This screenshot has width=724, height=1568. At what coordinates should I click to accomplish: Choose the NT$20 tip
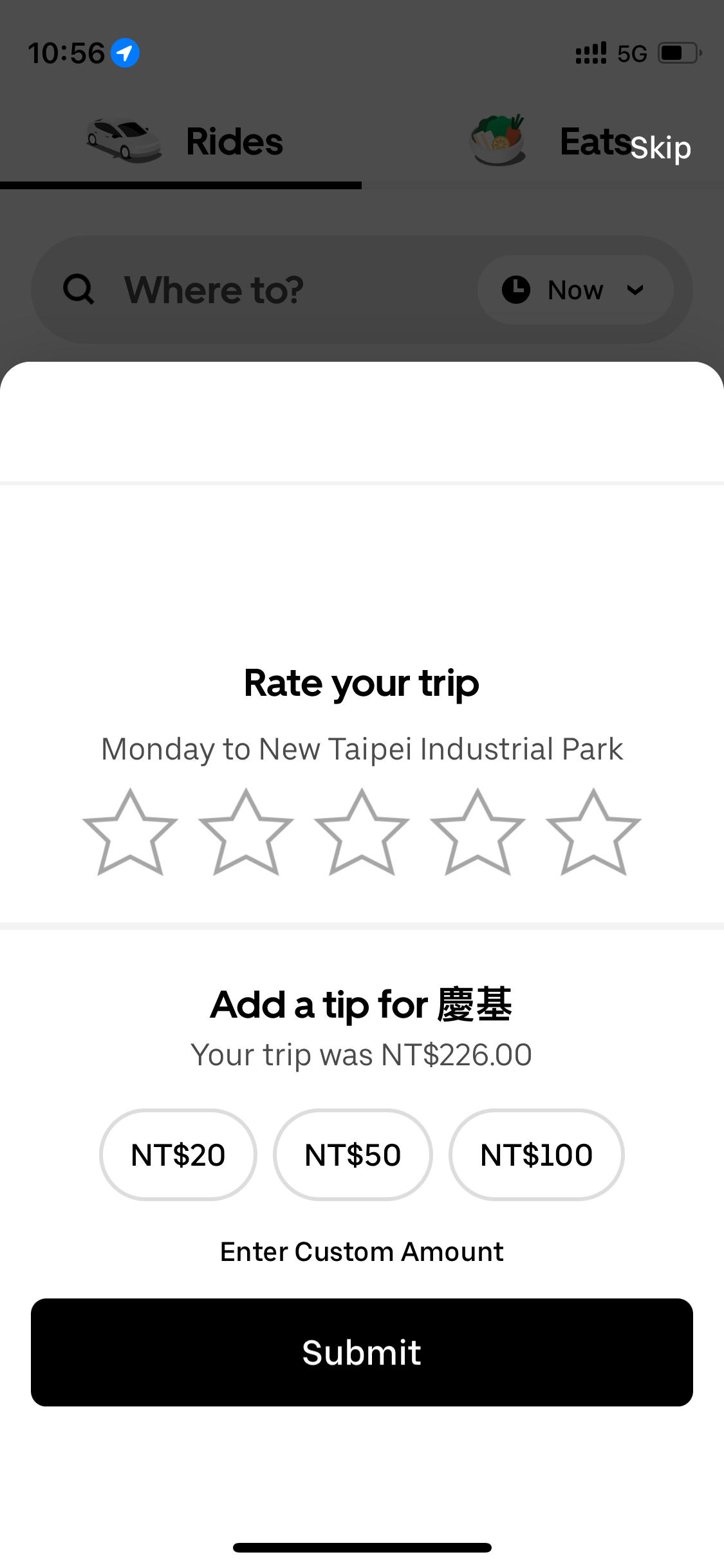coord(178,1155)
